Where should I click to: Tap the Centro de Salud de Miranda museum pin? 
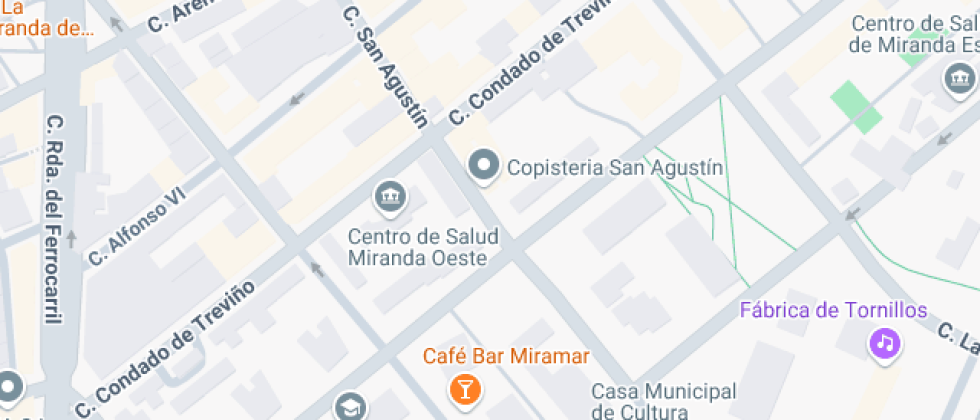point(959,79)
